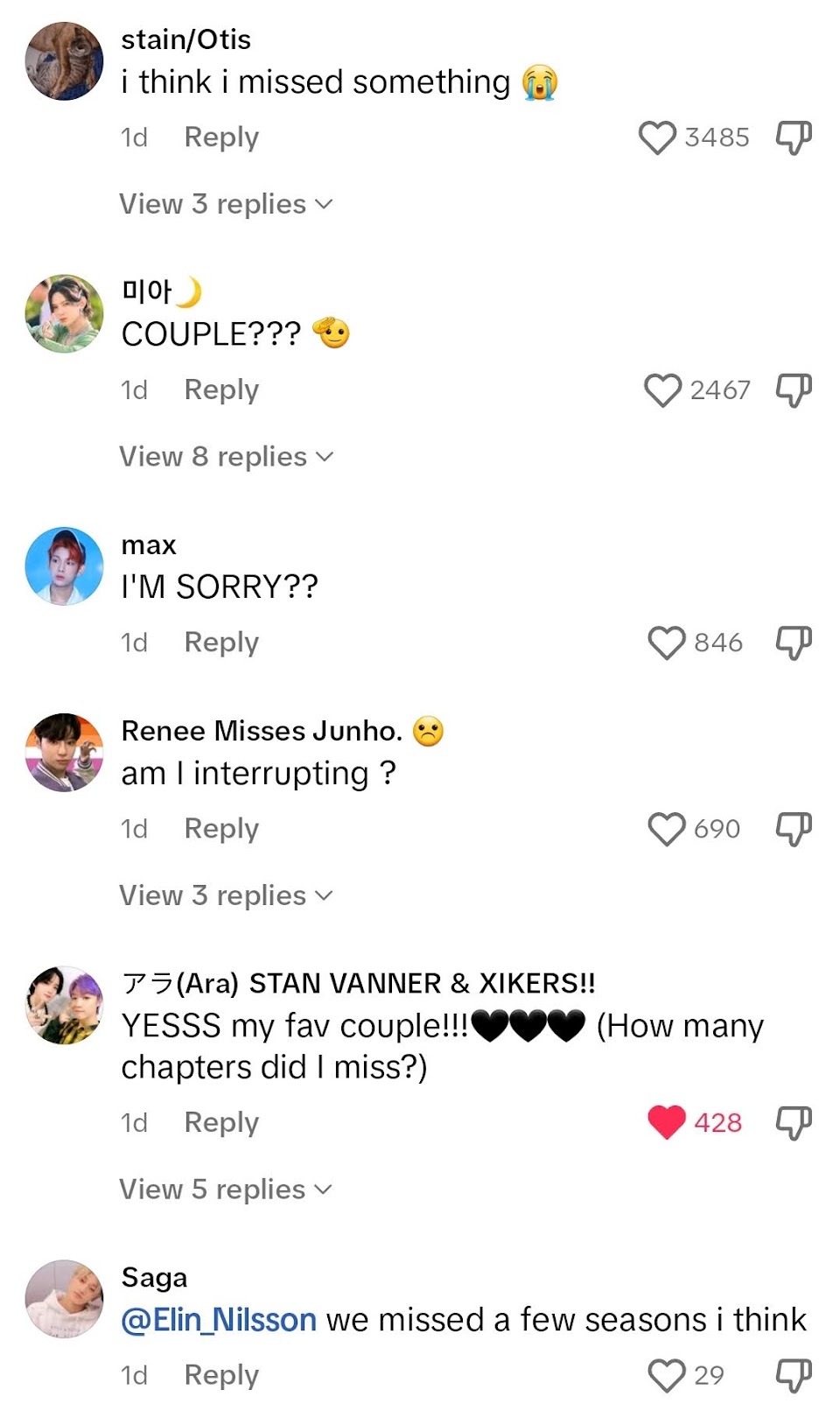Dislike stain/Otis's comment
This screenshot has width=840, height=1411.
794,137
